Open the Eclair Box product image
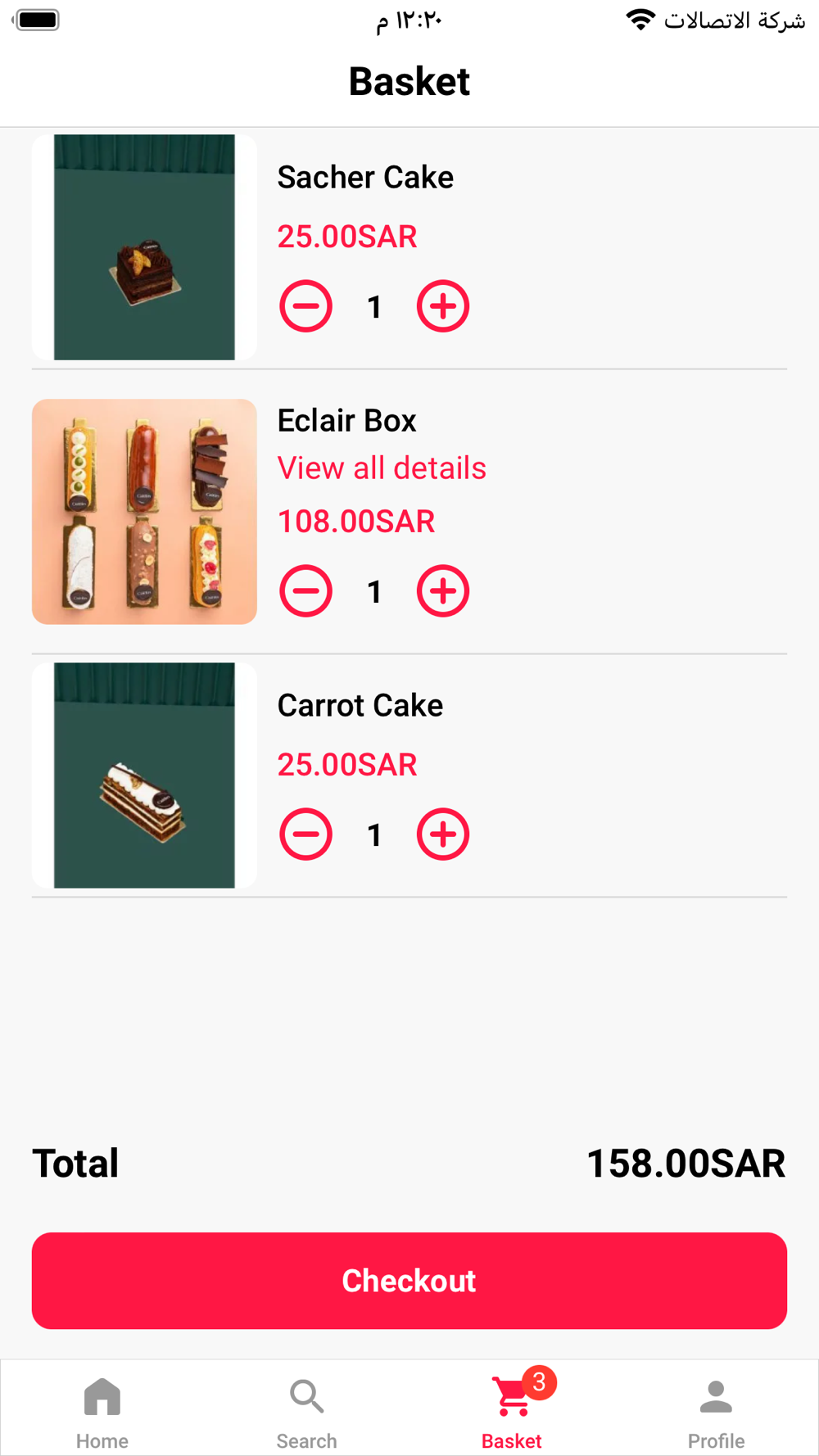Image resolution: width=819 pixels, height=1456 pixels. (144, 512)
